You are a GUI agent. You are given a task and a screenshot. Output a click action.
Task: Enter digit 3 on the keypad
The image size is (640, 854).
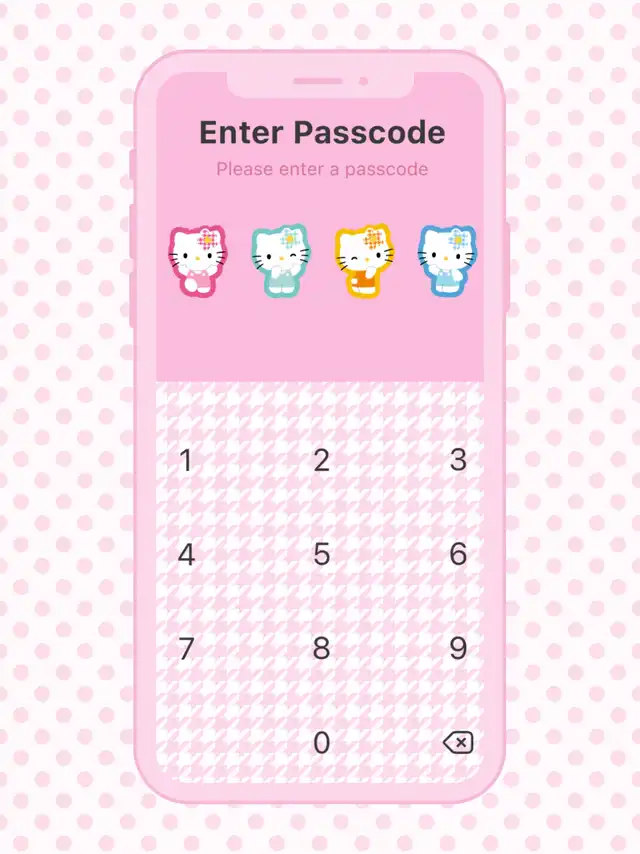pyautogui.click(x=458, y=460)
